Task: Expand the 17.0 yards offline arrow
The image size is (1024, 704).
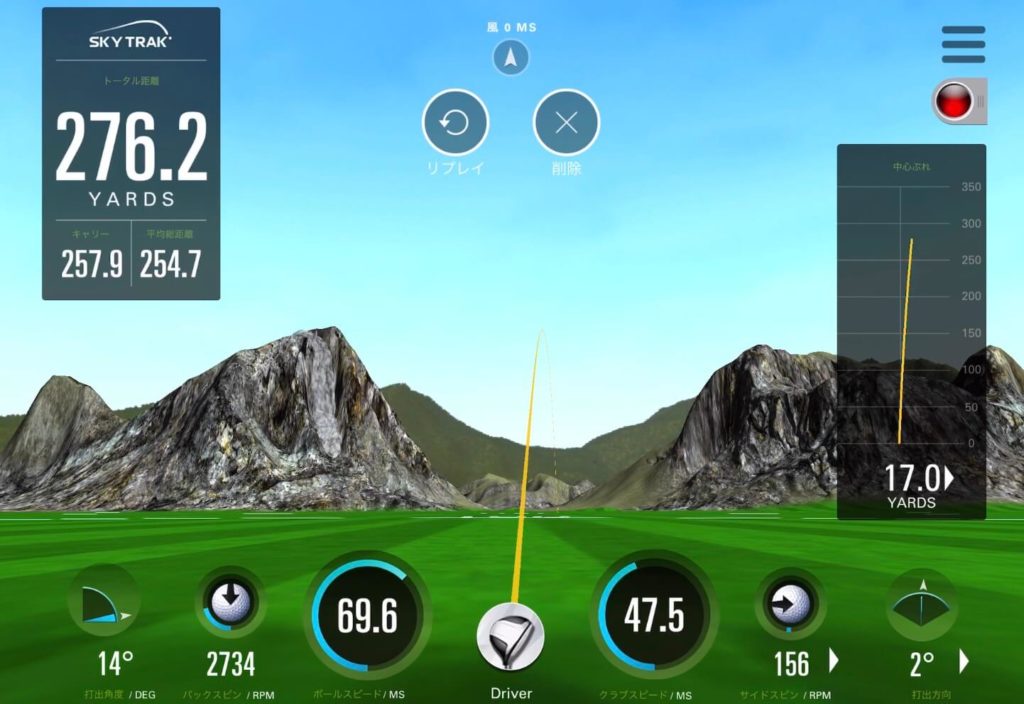Action: point(949,480)
